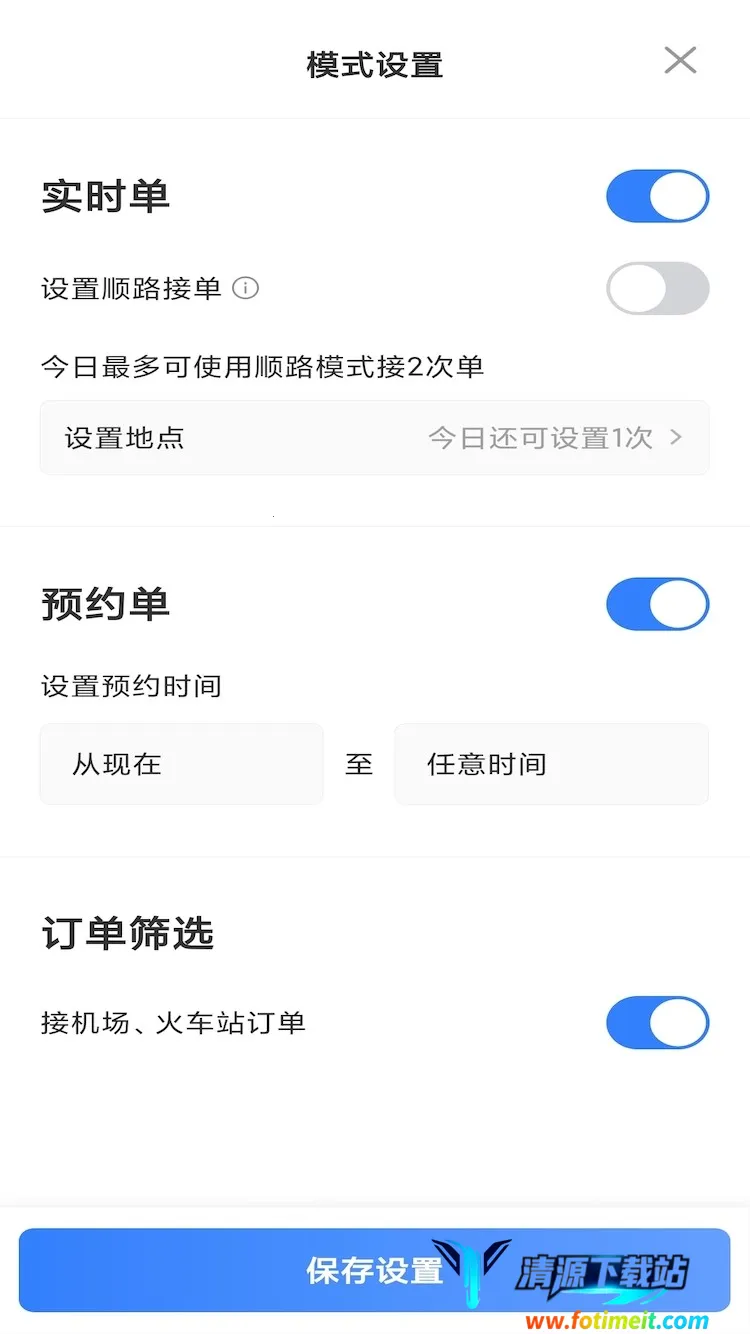Tap the info icon beside 设置顺路接单
750x1334 pixels.
246,289
